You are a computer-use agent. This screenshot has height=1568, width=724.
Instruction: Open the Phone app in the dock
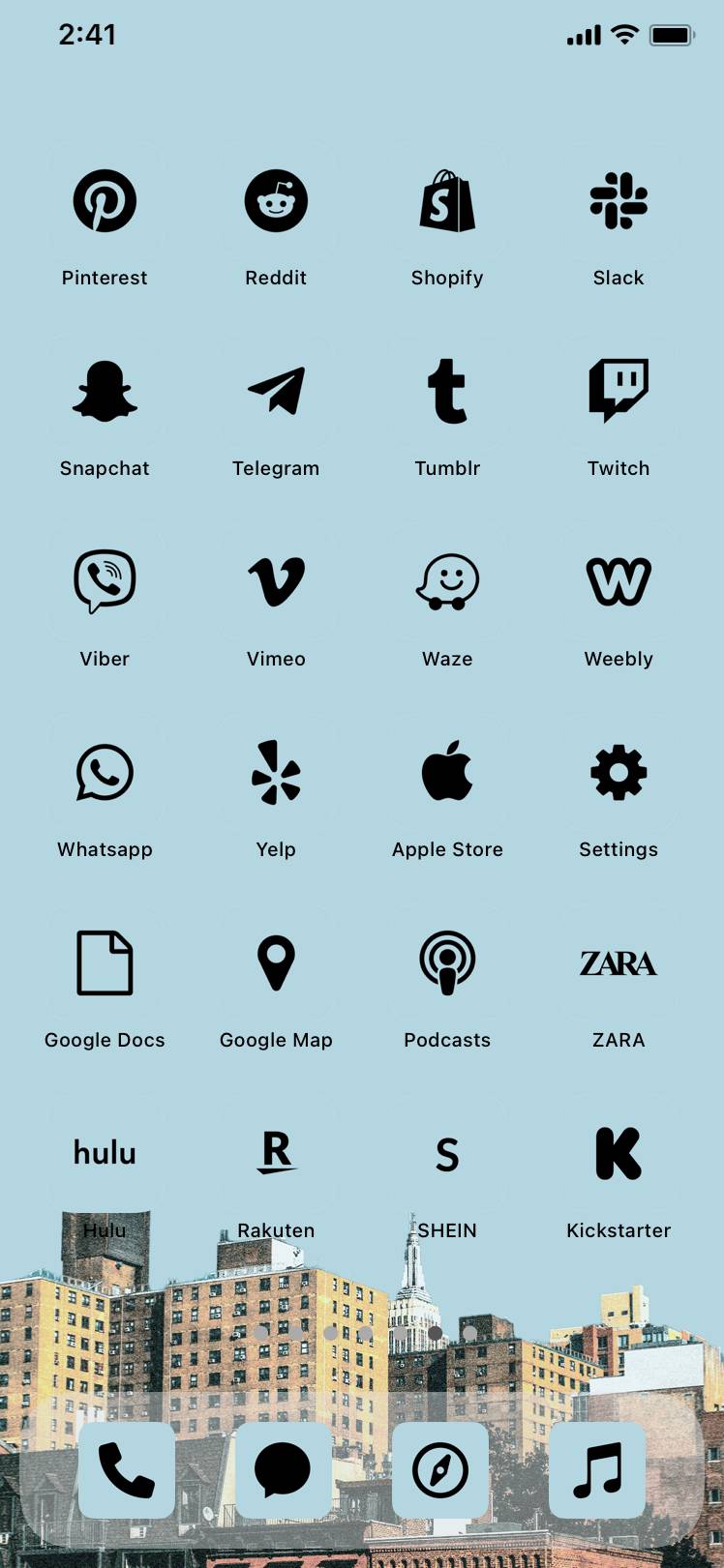click(127, 1469)
